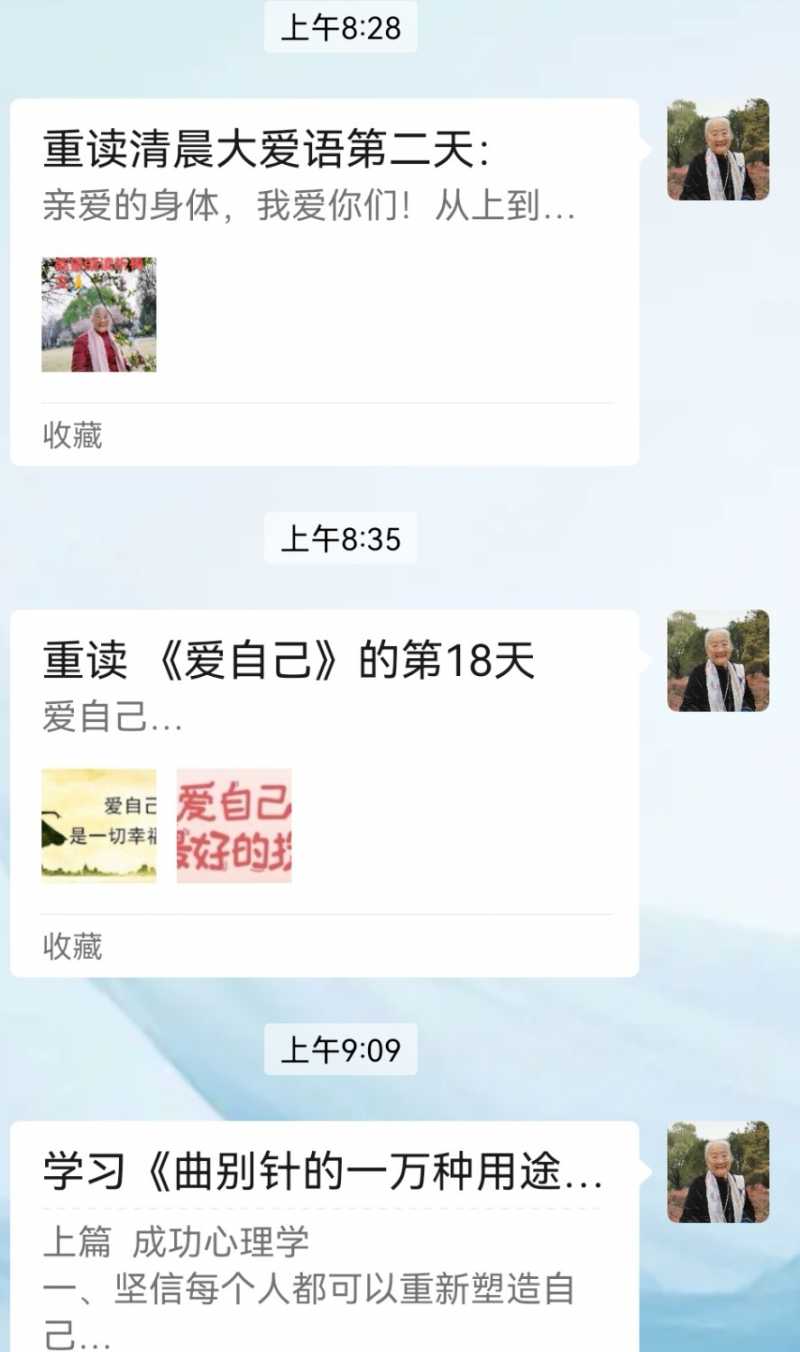
Task: Open the sender's avatar beside the 9:09 message
Action: [718, 1172]
